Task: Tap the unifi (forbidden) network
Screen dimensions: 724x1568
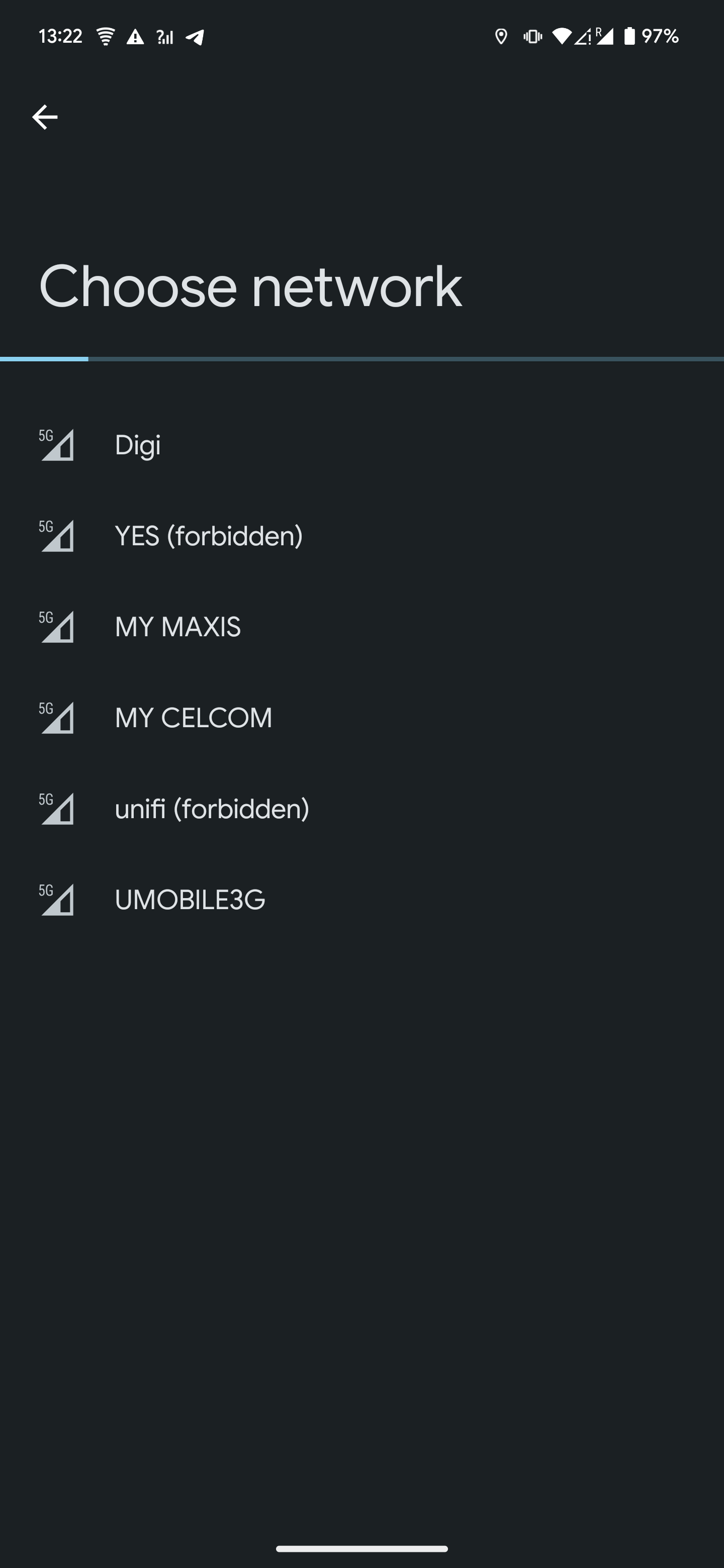Action: click(x=361, y=809)
